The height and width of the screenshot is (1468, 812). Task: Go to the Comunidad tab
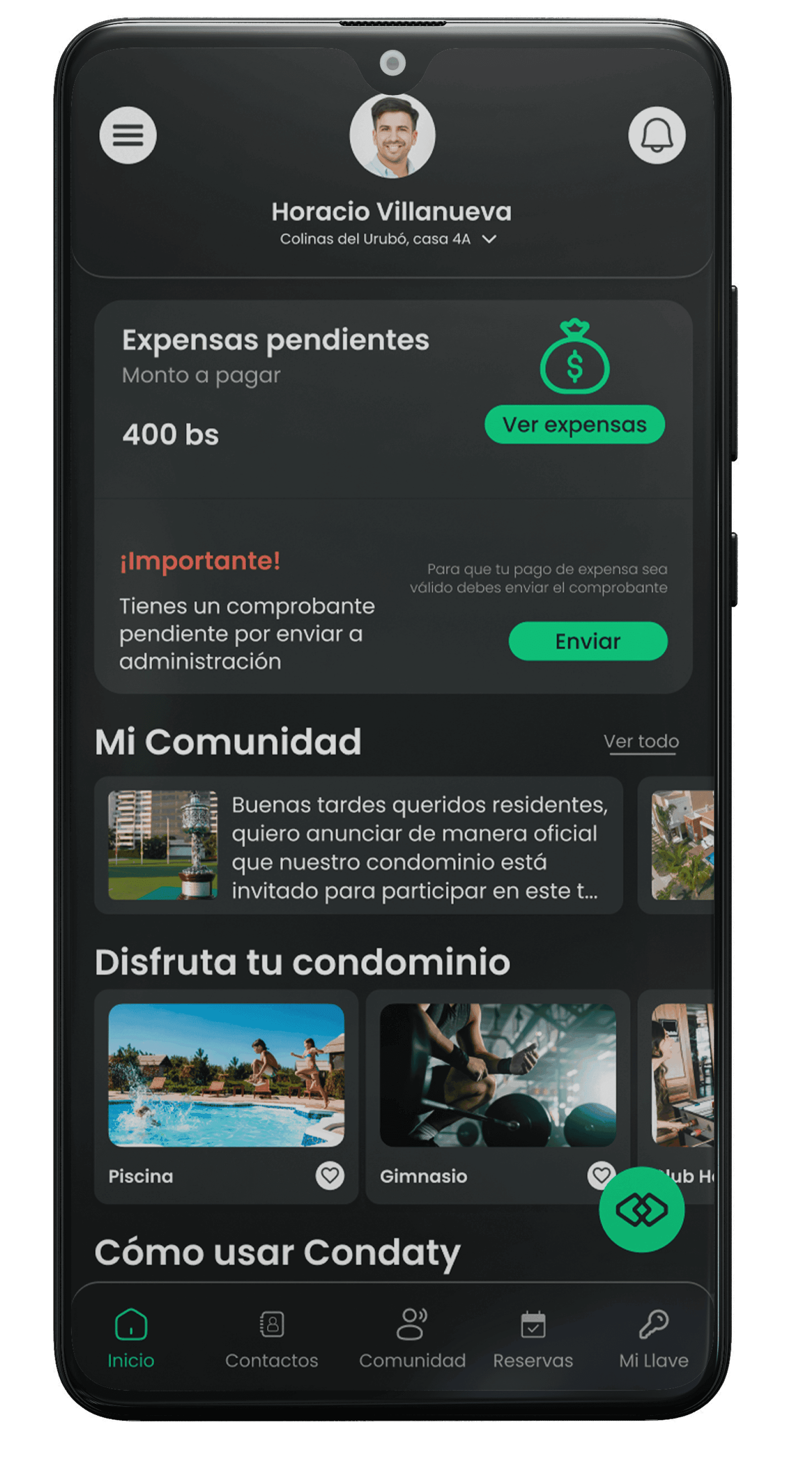412,1338
